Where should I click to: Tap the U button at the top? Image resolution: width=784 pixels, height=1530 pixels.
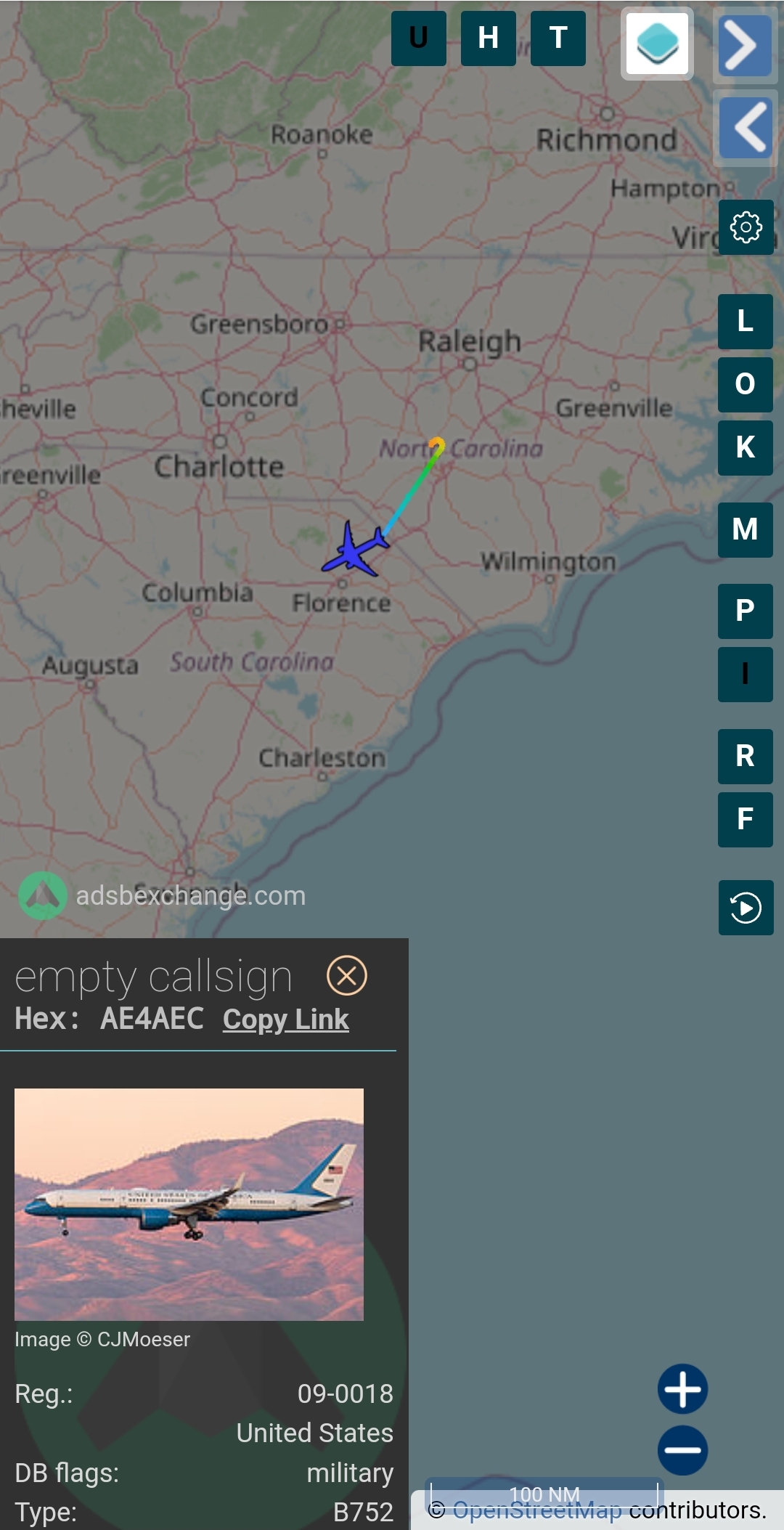point(418,38)
